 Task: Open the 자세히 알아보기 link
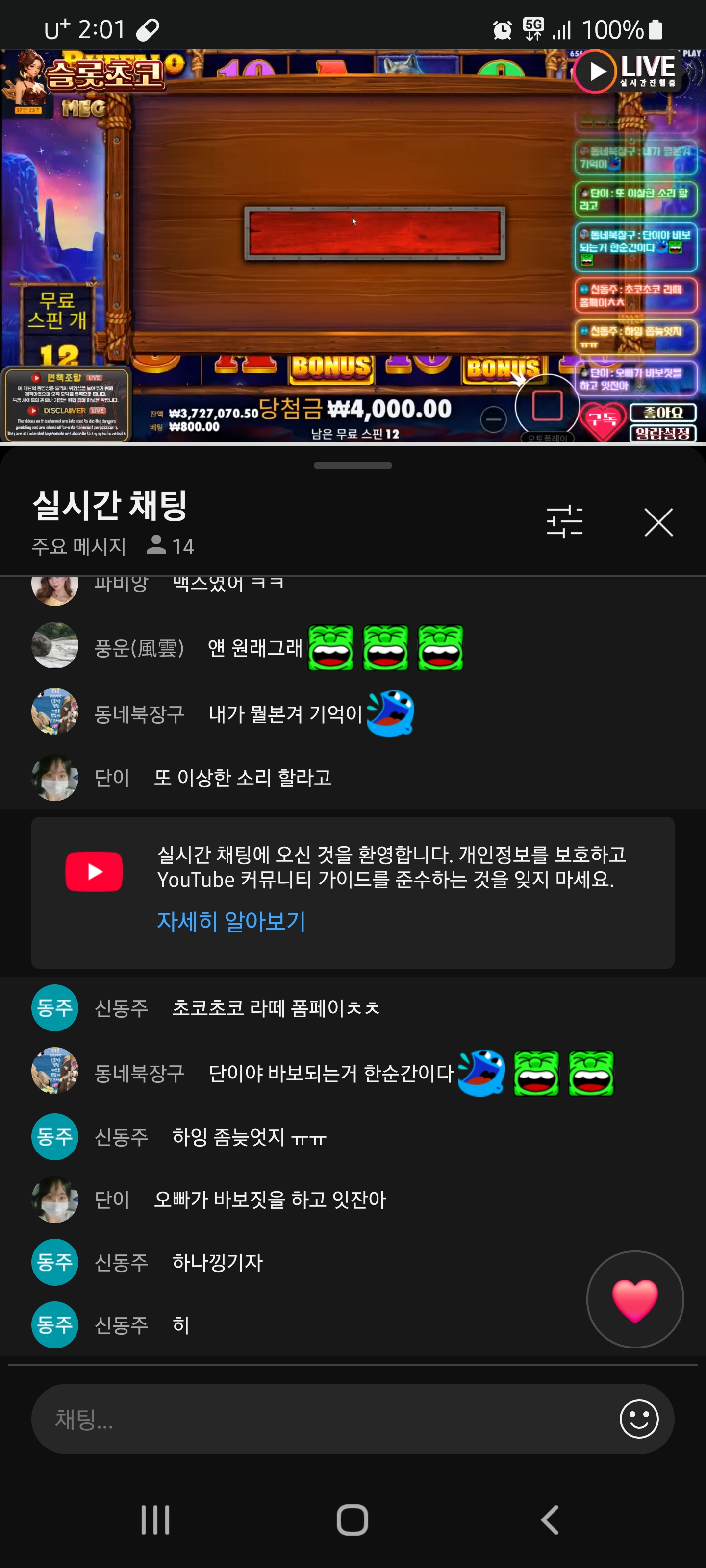coord(231,922)
